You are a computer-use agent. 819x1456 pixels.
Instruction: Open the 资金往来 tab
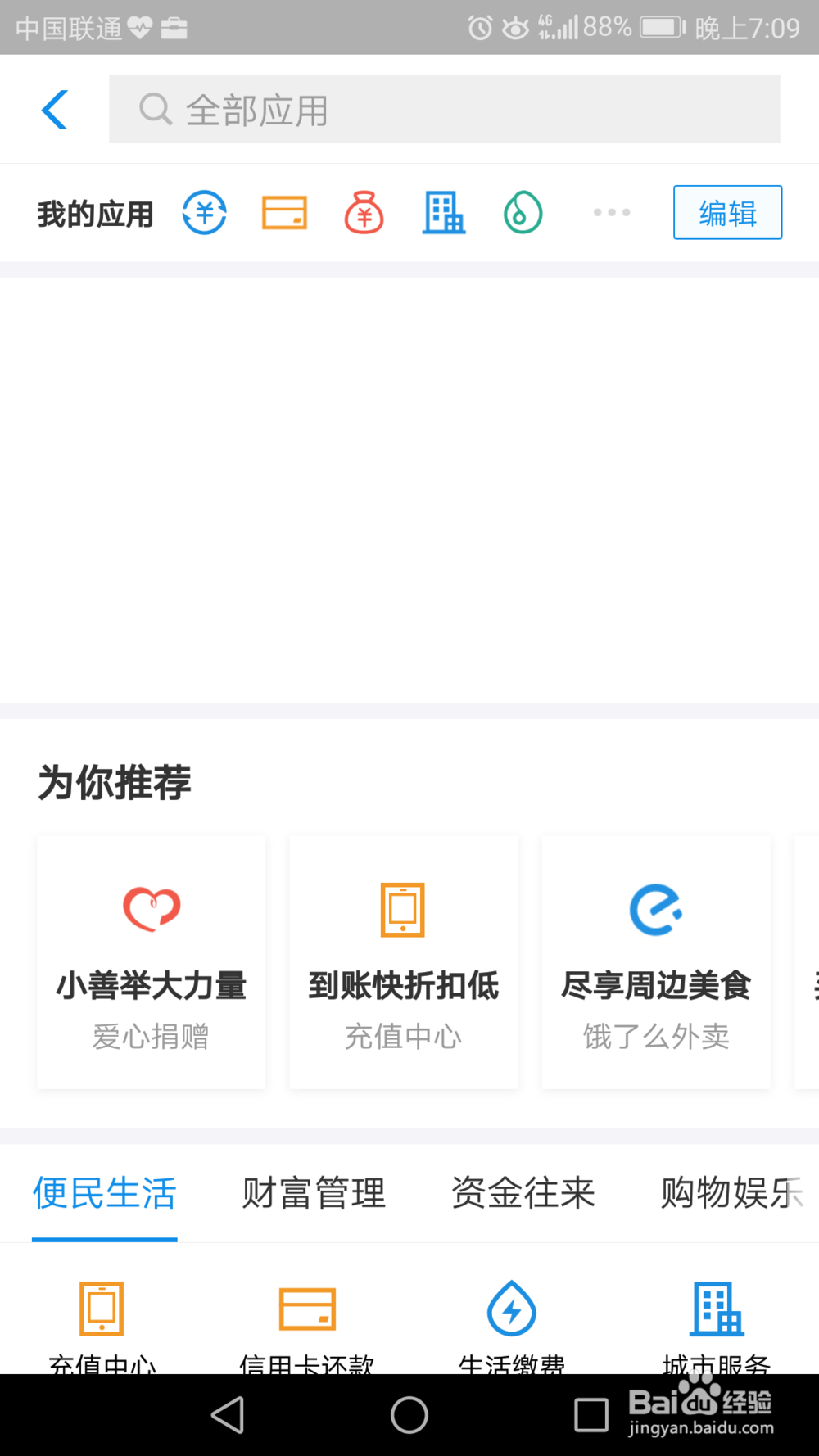tap(523, 1194)
